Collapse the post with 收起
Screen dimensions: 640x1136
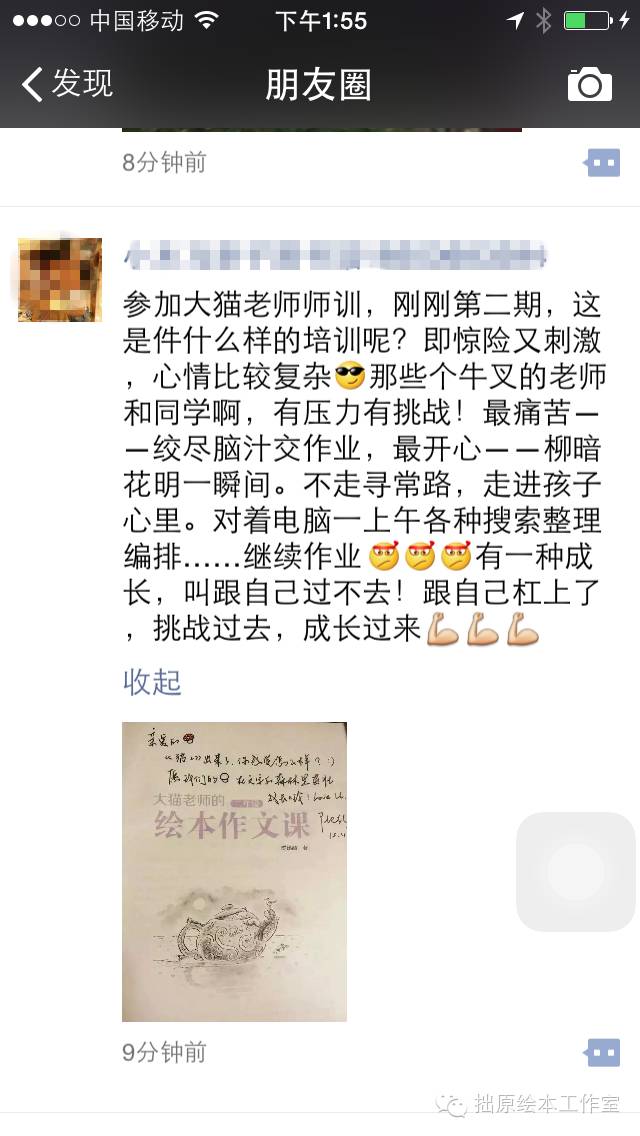click(x=152, y=682)
